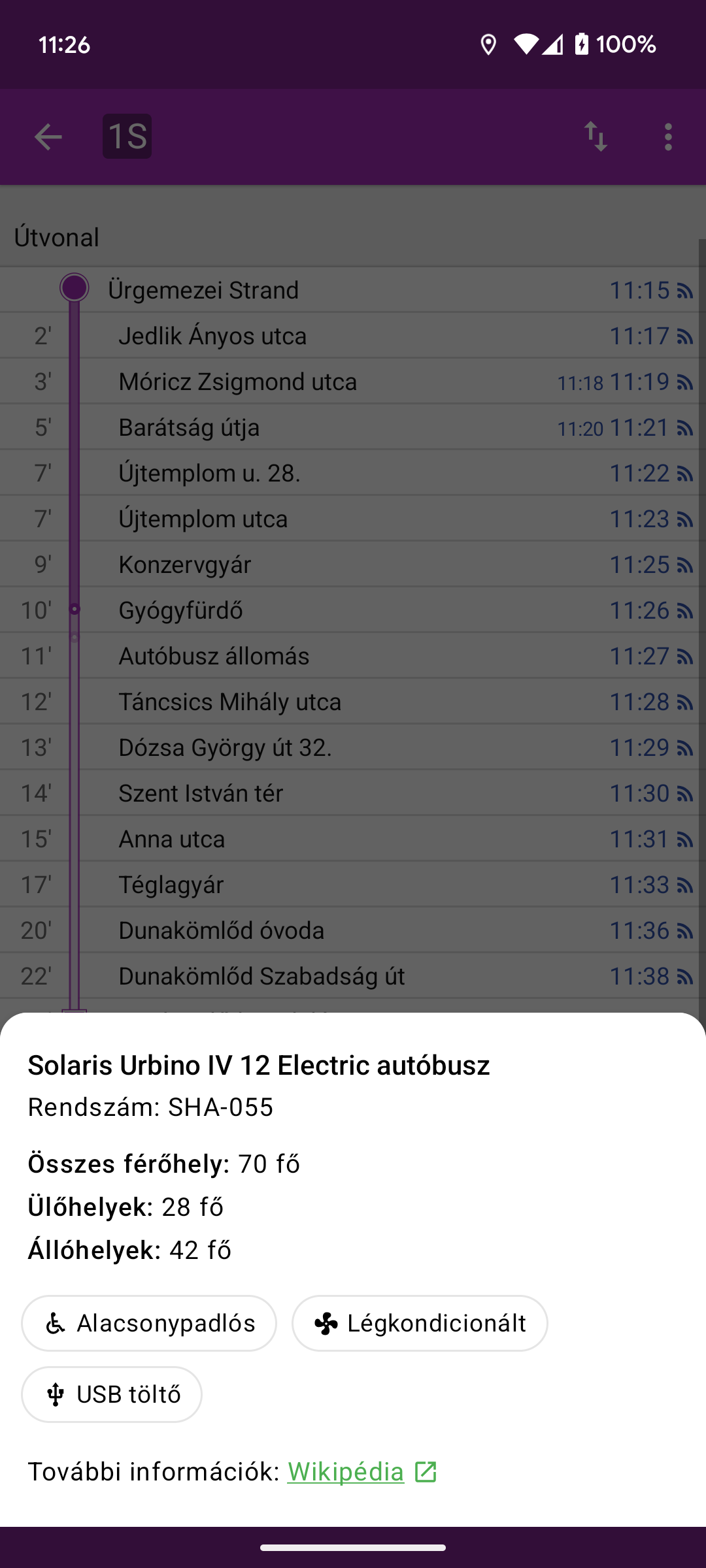
Task: Select the Autóbusz állomás stop
Action: point(353,656)
